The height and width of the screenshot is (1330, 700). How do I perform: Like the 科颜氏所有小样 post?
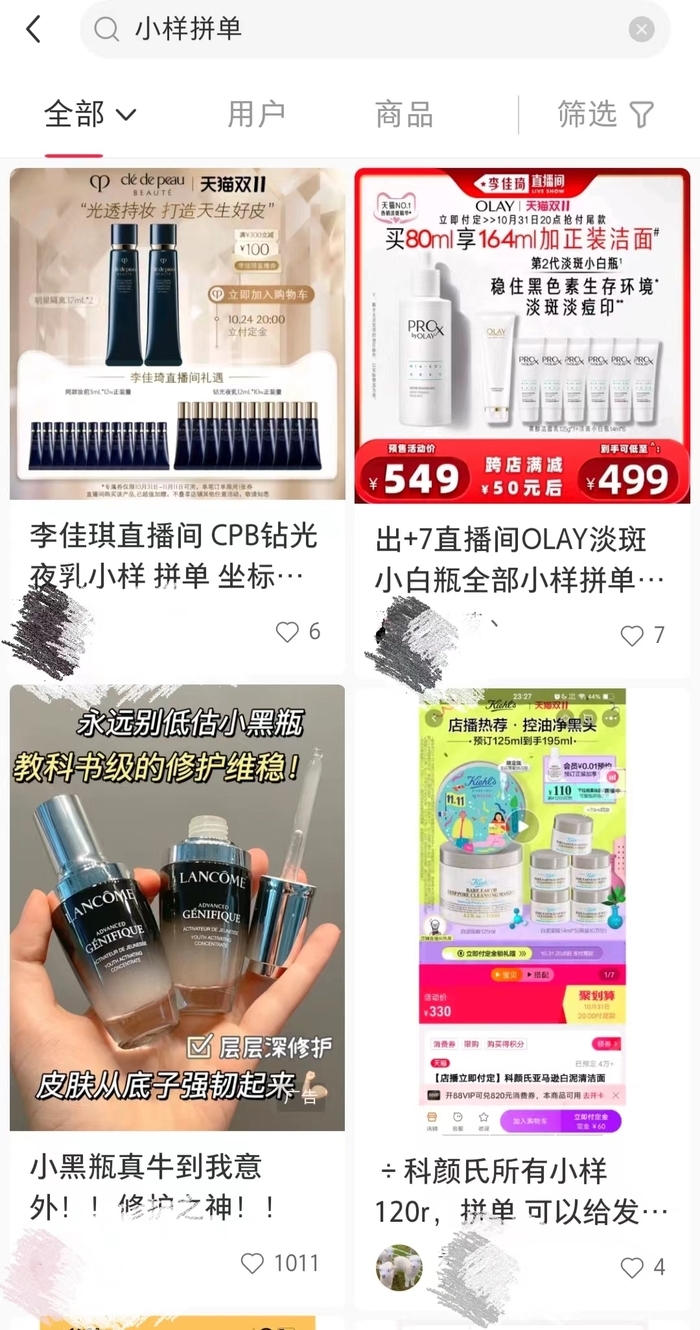click(x=632, y=1267)
